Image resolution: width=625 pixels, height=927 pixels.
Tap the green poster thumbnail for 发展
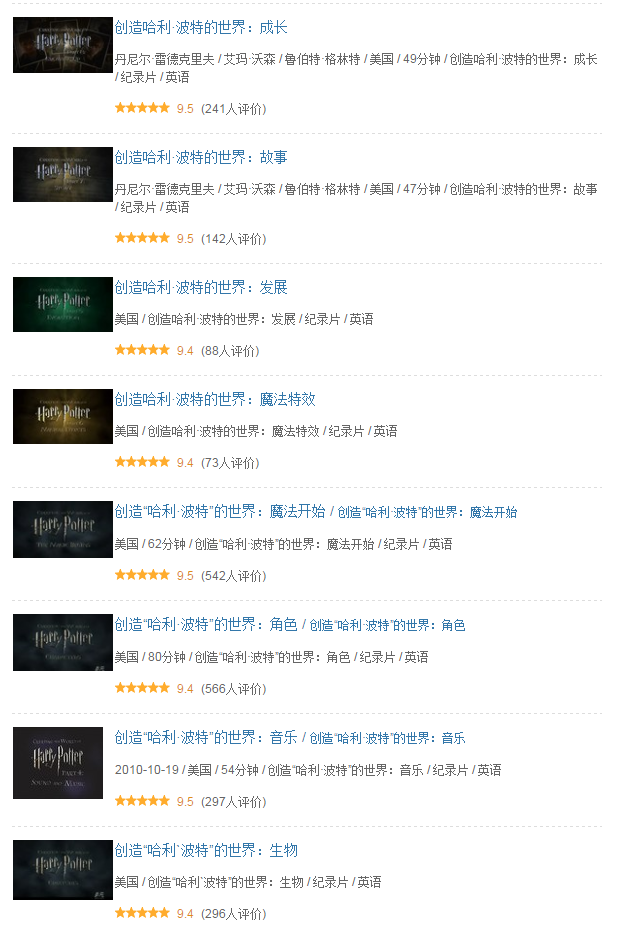tap(62, 304)
